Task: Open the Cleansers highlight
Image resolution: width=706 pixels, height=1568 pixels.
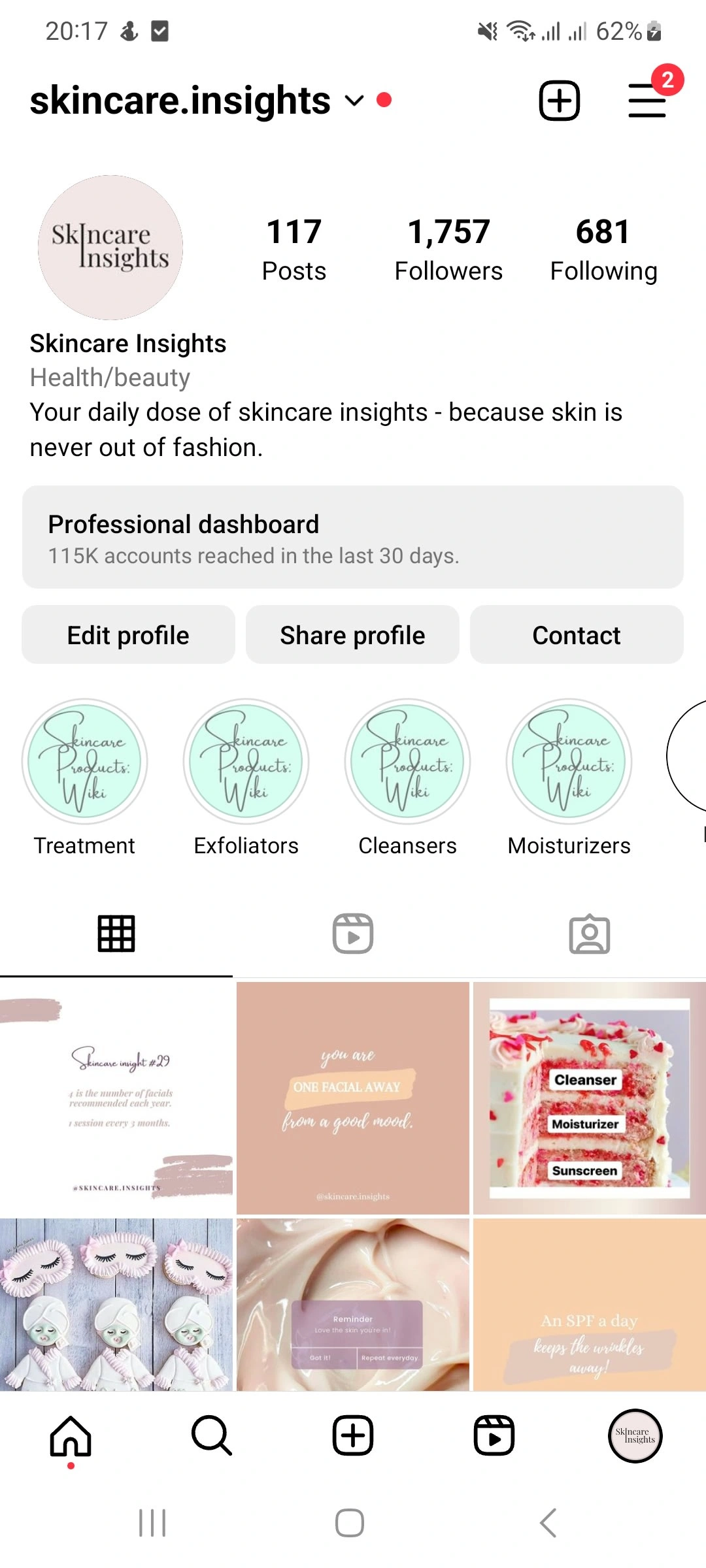Action: click(x=407, y=762)
